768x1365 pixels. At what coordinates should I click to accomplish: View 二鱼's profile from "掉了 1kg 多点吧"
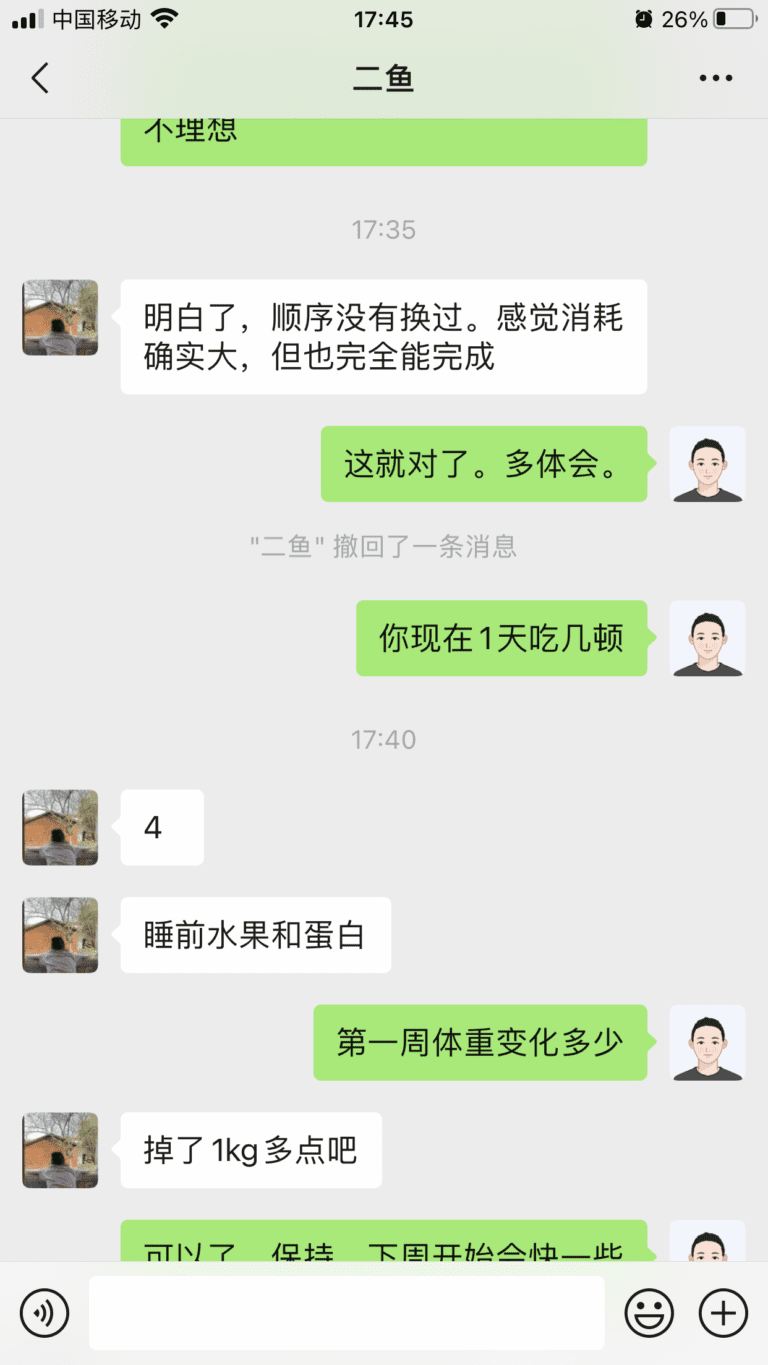coord(60,1150)
